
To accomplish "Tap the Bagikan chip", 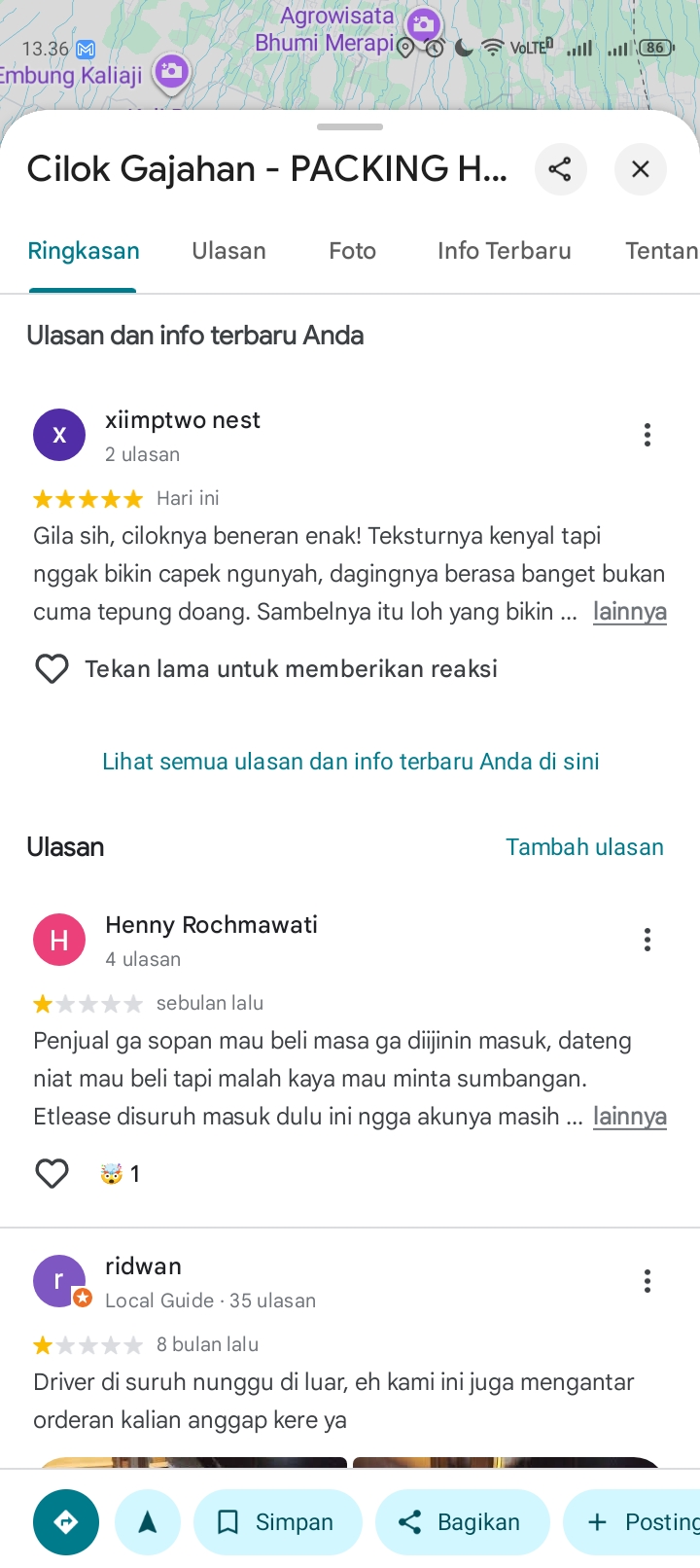I will coord(462,1522).
